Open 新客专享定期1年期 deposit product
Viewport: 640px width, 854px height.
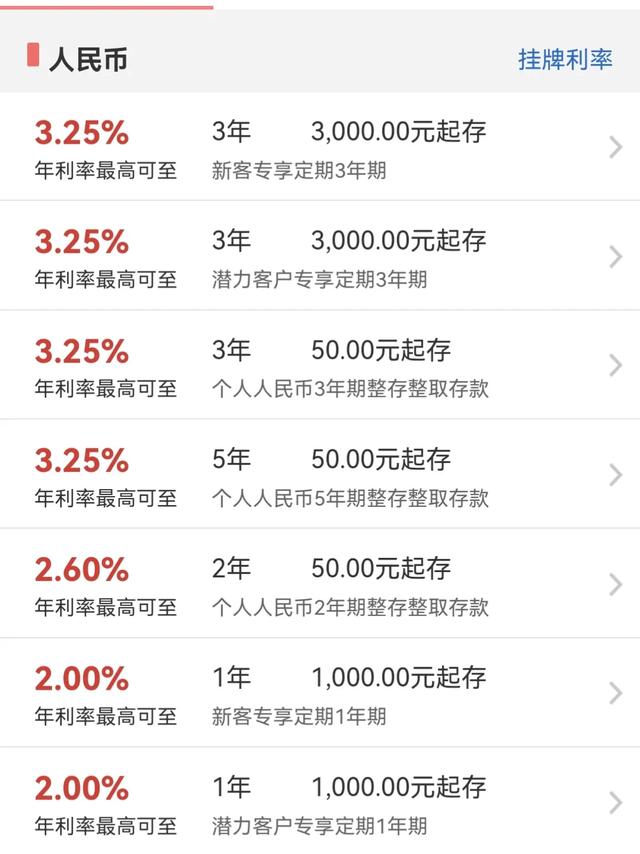click(320, 693)
